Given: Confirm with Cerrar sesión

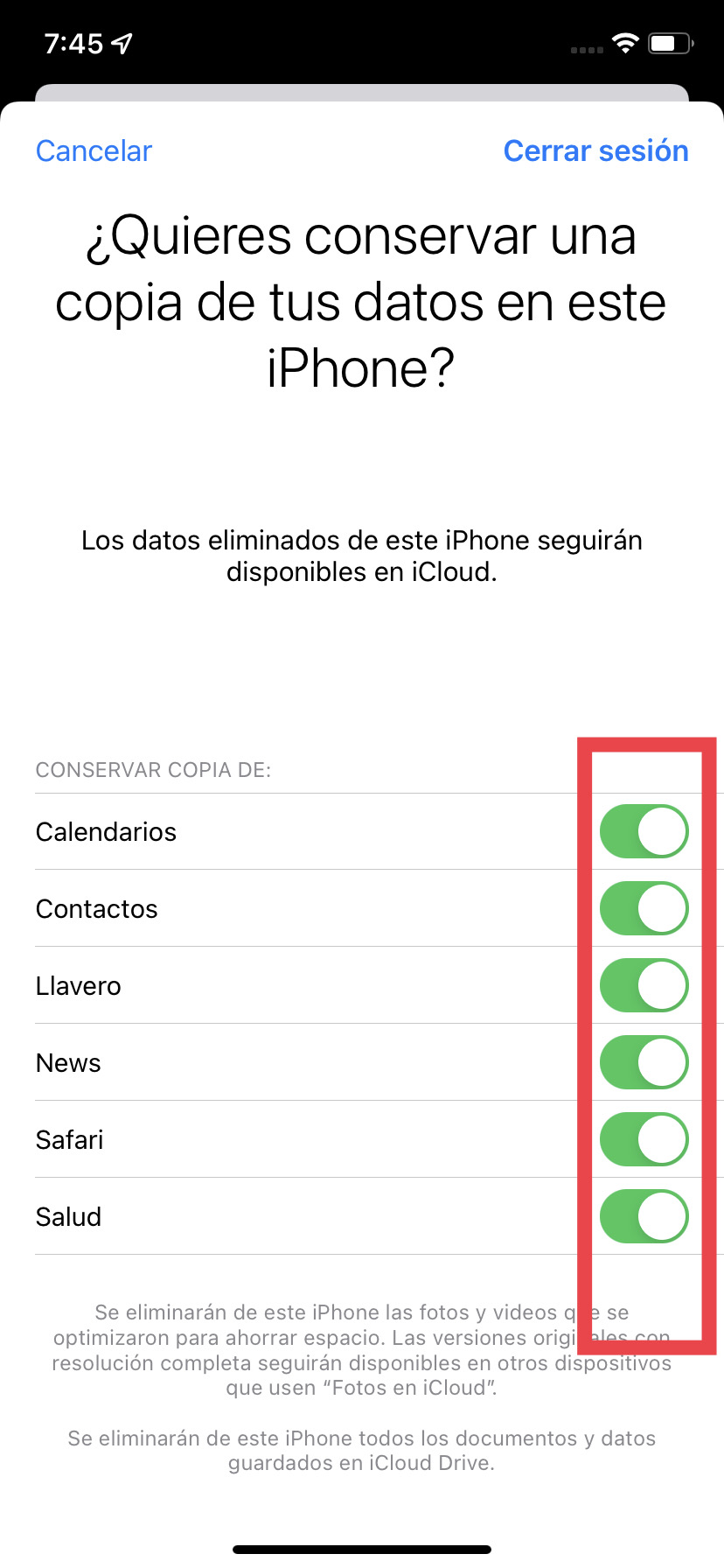Looking at the screenshot, I should click(x=595, y=150).
